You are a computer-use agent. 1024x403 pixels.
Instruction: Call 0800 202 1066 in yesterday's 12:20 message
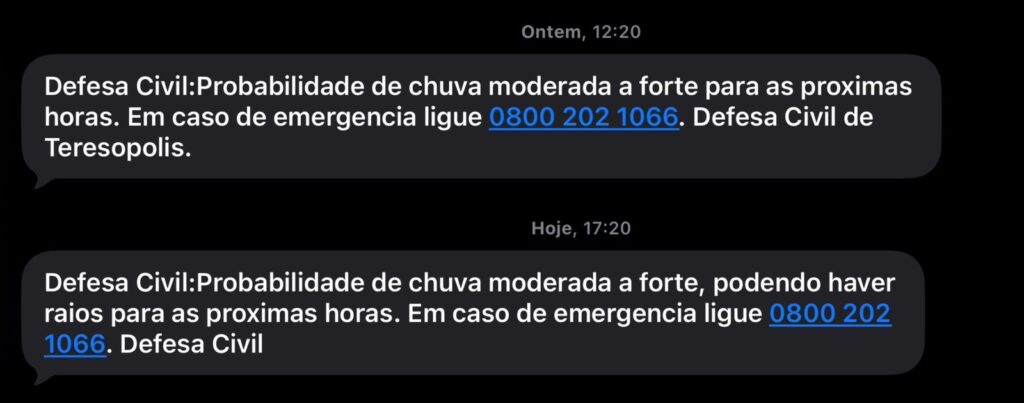(583, 118)
